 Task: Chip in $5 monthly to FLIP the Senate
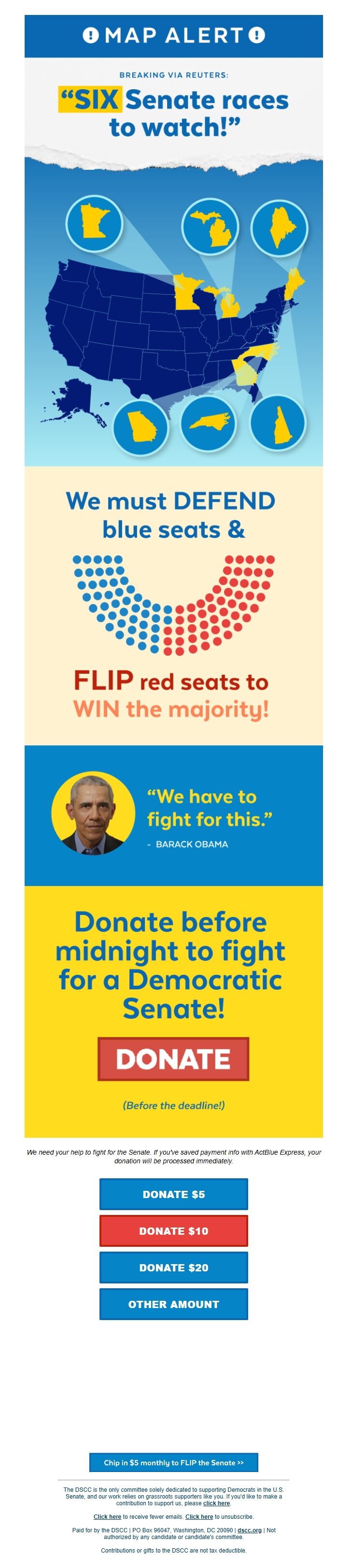point(173,1462)
